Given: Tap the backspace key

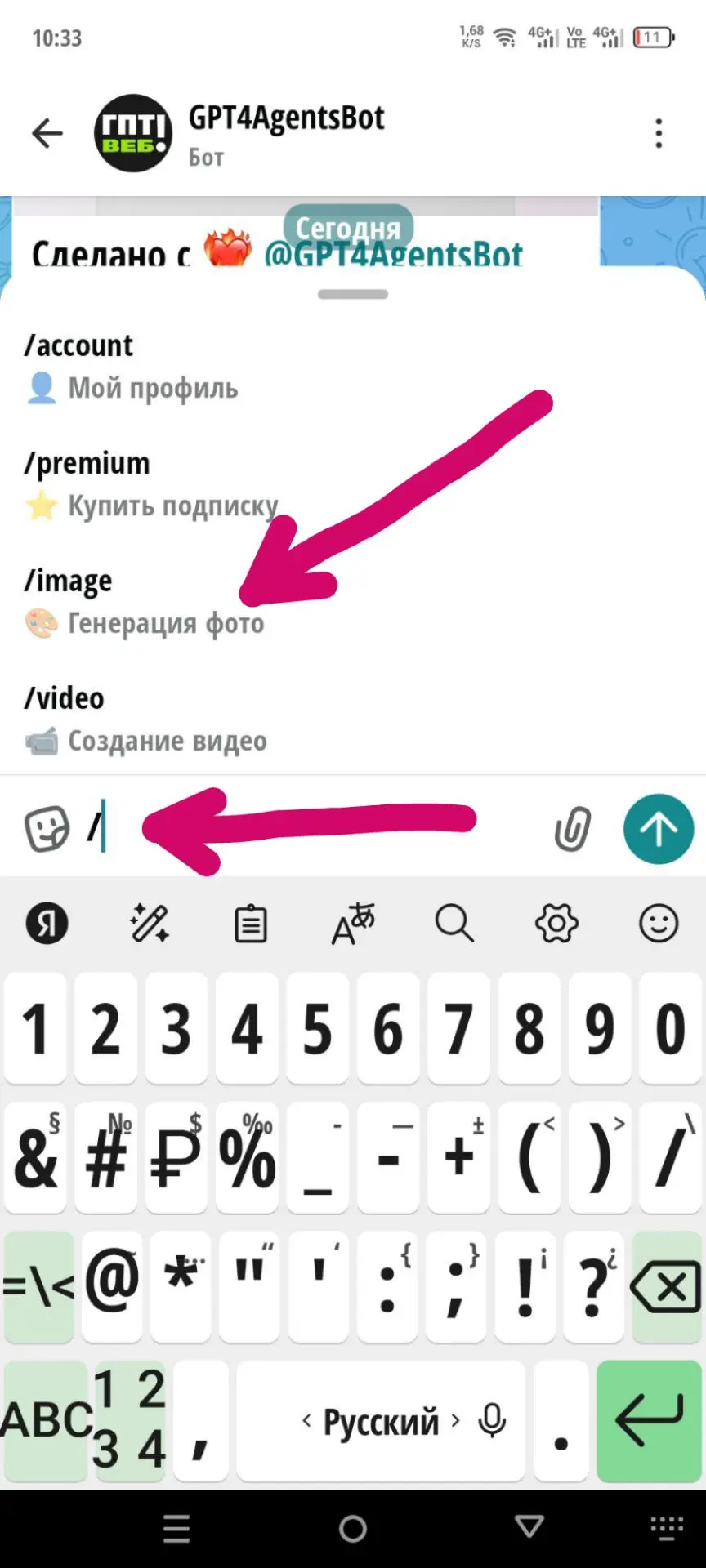Looking at the screenshot, I should 667,1287.
